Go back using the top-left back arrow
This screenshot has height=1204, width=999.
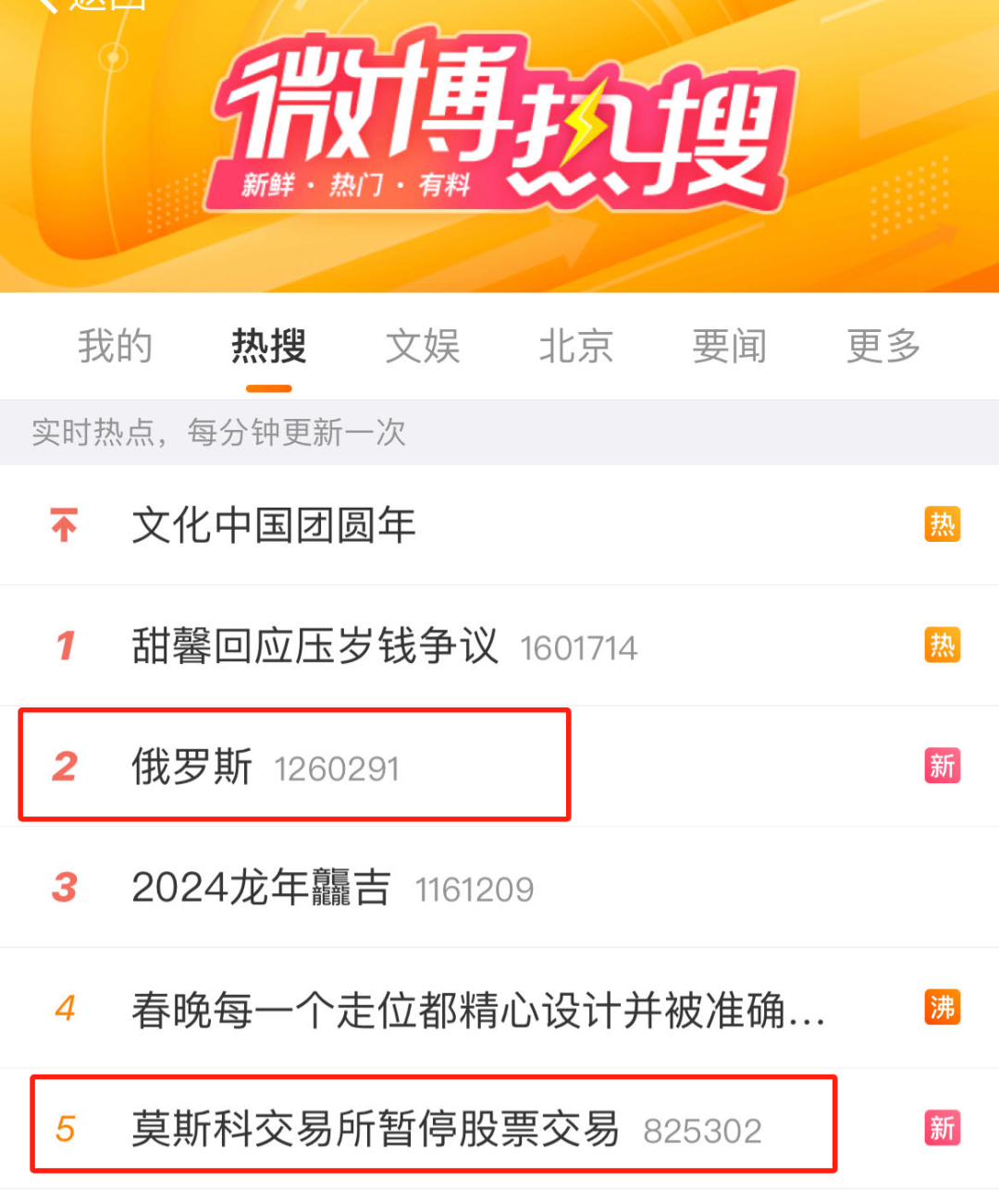coord(51,5)
